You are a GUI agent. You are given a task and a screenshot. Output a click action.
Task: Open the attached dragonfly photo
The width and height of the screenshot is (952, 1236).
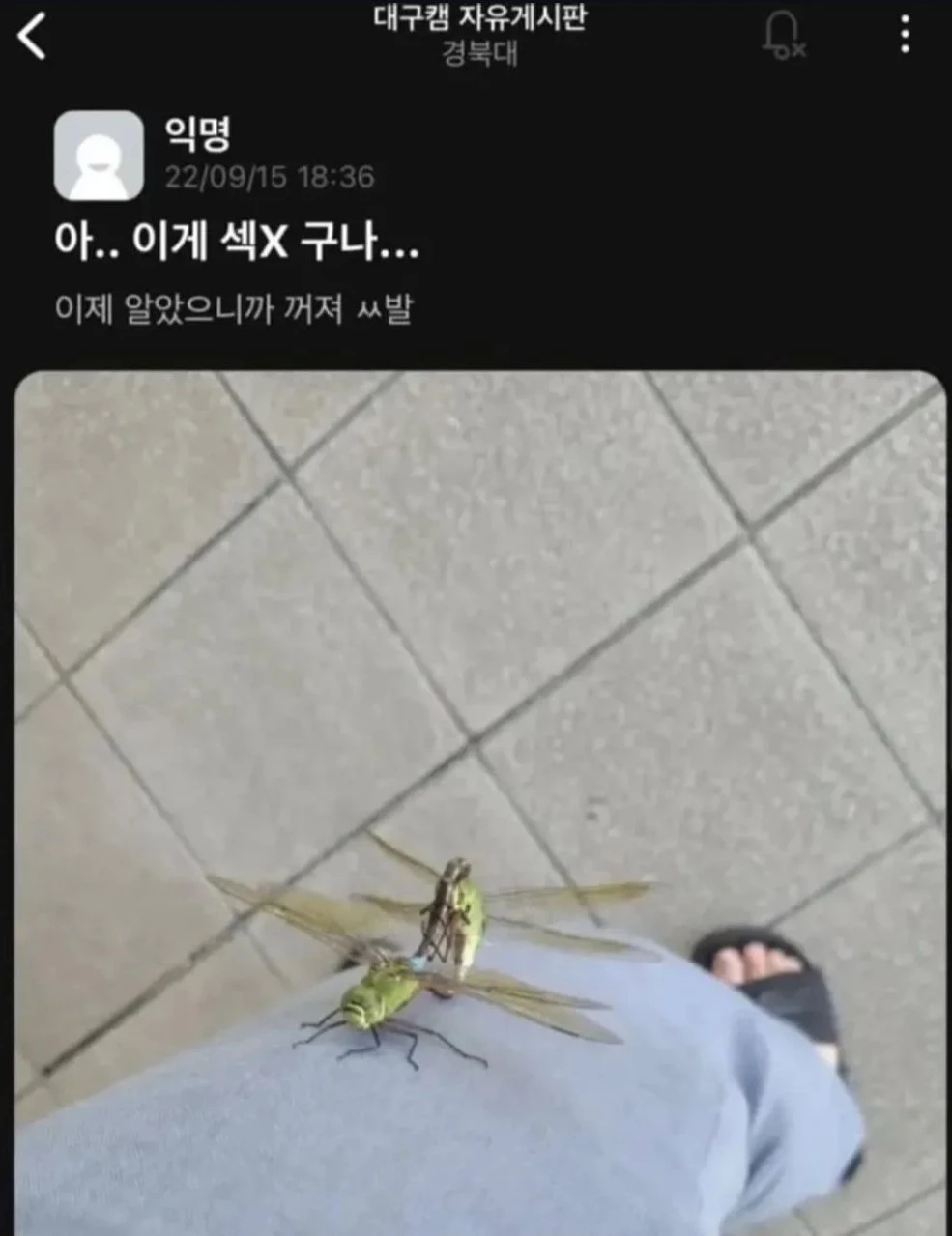click(x=478, y=802)
